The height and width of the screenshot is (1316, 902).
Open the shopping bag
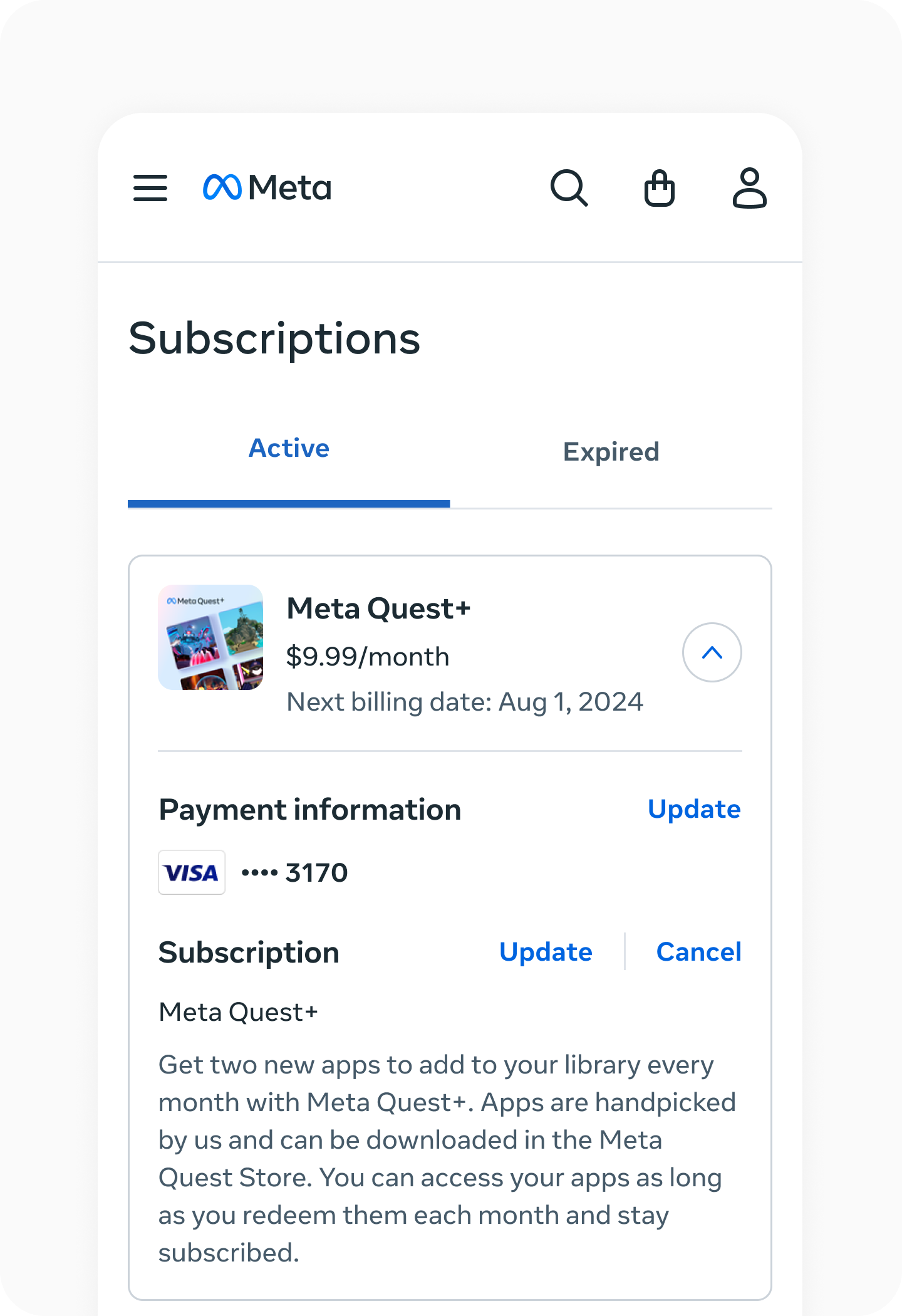coord(660,188)
